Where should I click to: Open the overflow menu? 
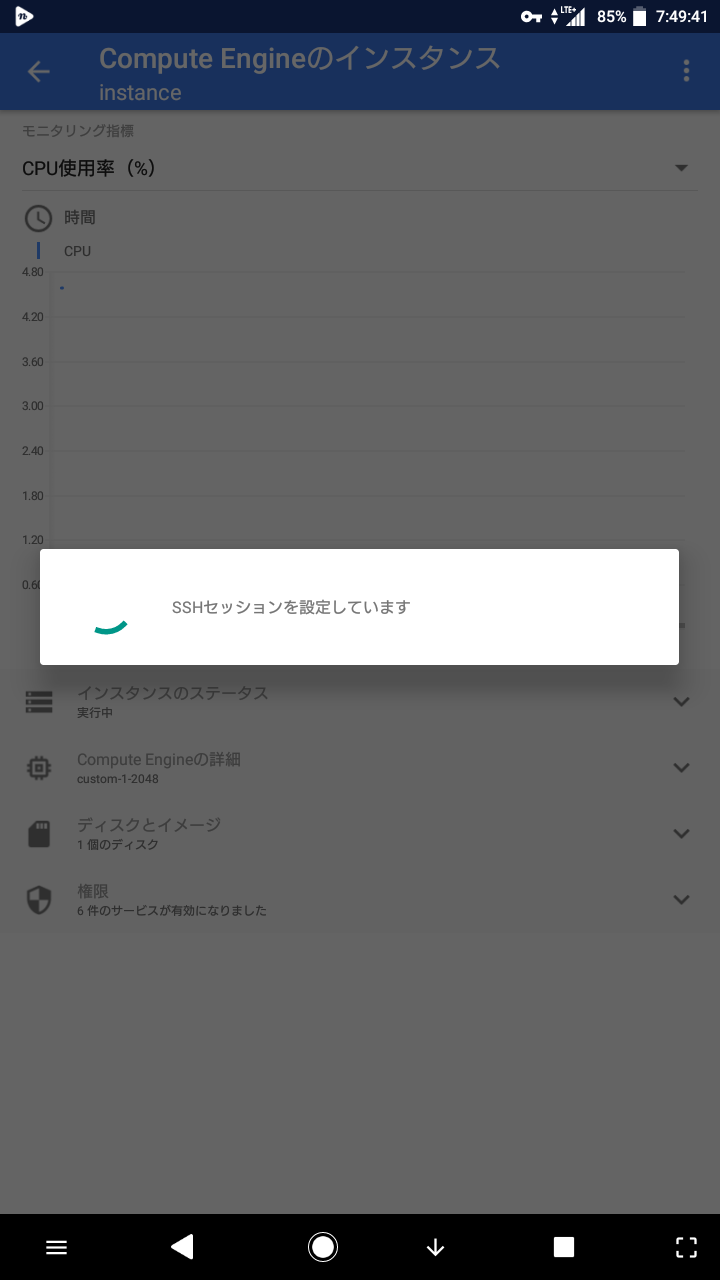686,70
